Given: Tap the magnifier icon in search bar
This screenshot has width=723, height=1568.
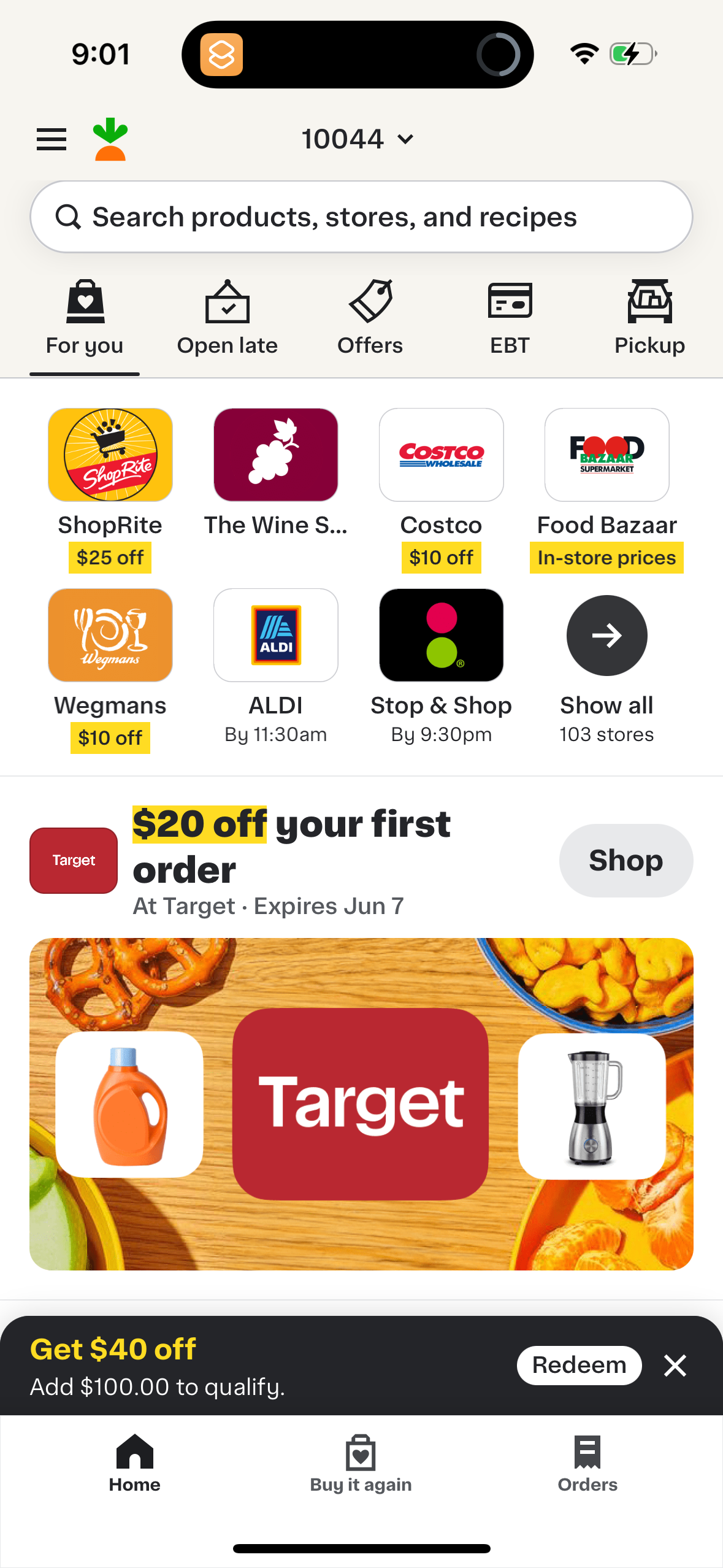Looking at the screenshot, I should pyautogui.click(x=69, y=216).
